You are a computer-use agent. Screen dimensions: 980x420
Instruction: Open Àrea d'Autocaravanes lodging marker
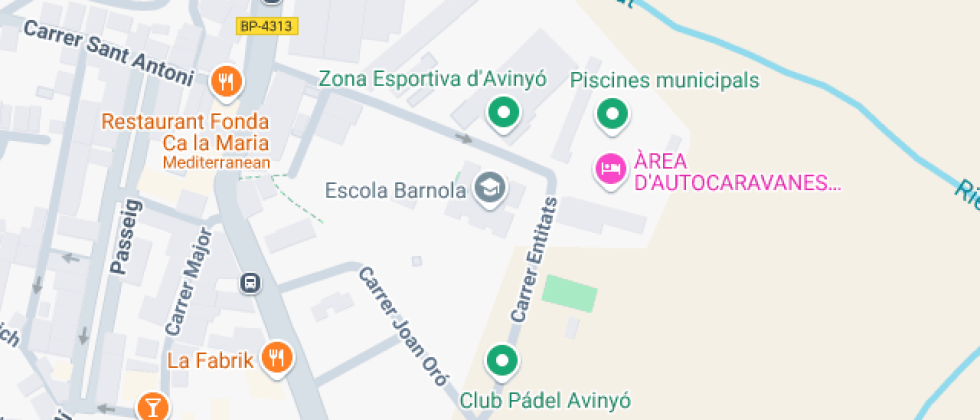(608, 168)
